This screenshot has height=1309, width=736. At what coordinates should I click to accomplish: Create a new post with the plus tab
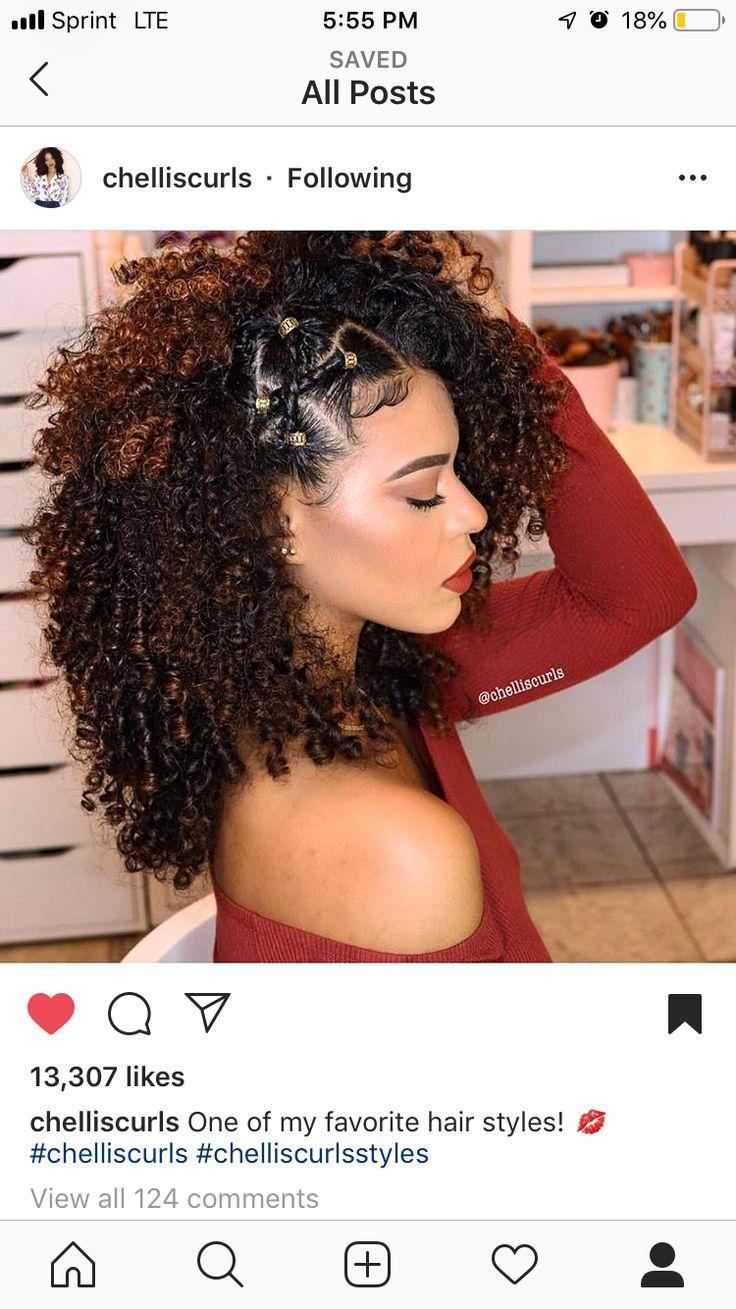(367, 1265)
